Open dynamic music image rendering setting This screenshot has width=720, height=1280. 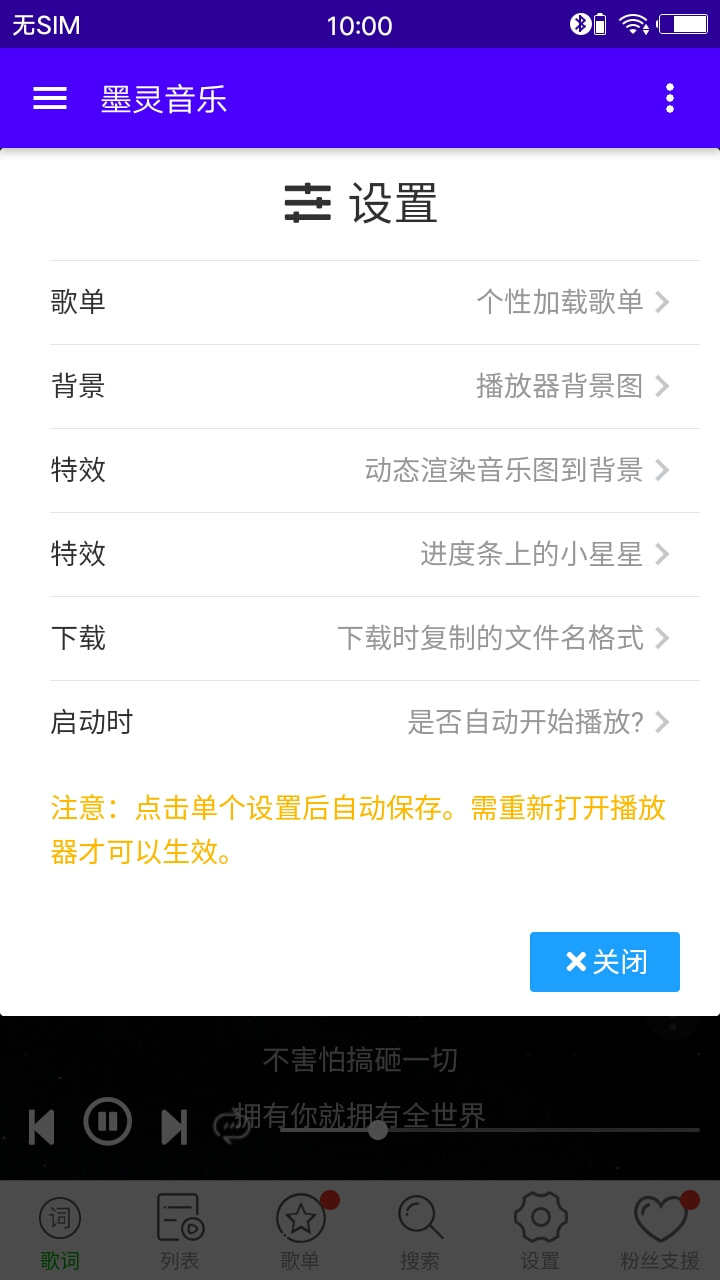360,470
